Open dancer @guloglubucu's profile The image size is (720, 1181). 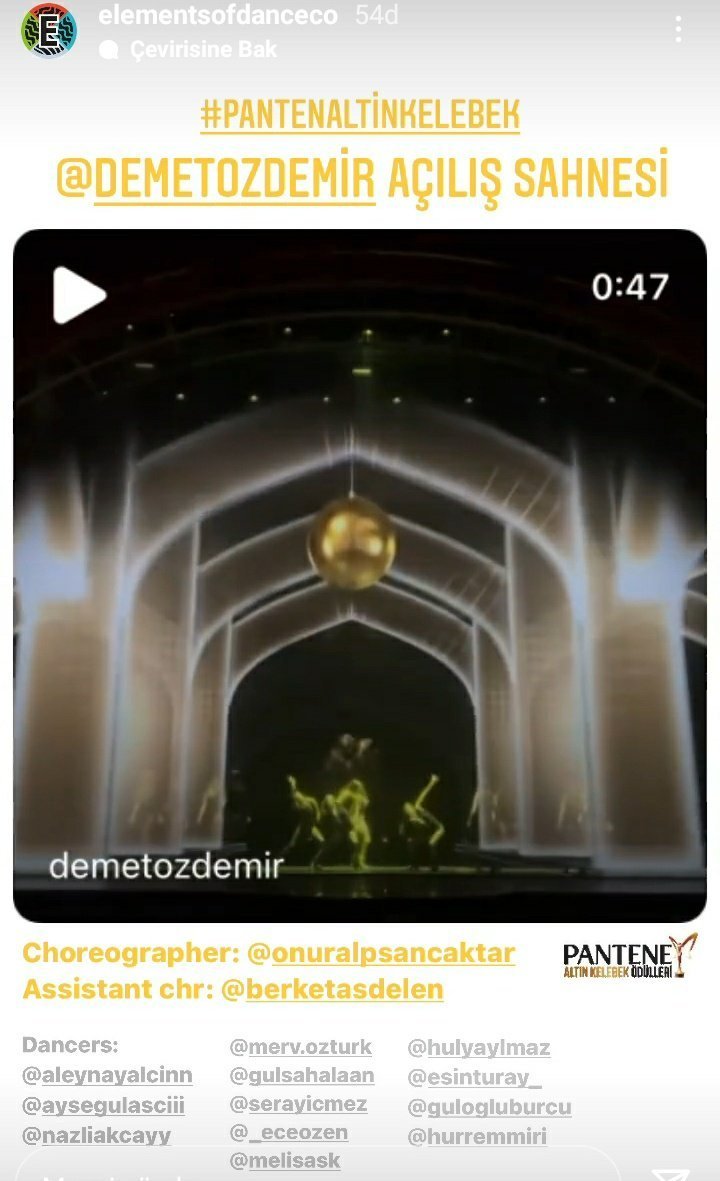[x=490, y=1107]
